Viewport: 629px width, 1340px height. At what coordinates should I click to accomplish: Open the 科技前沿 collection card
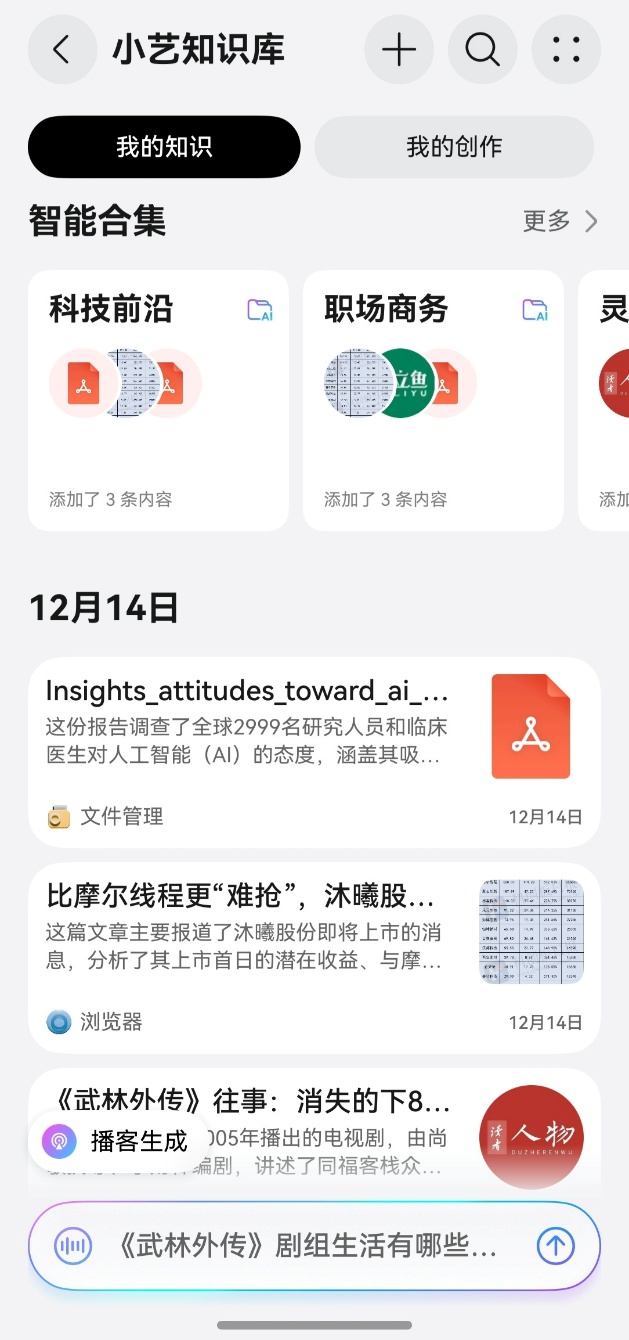pyautogui.click(x=158, y=400)
